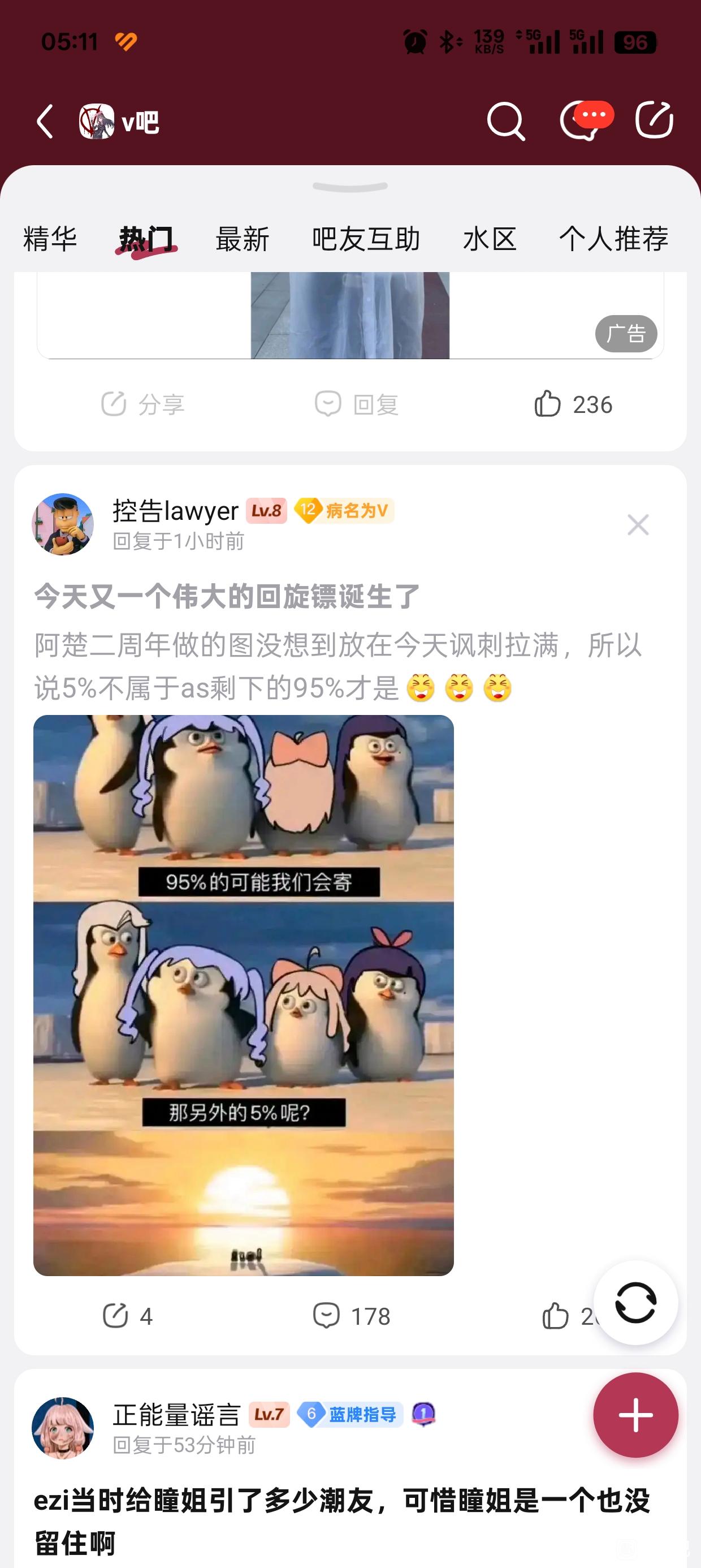701x1568 pixels.
Task: Refresh the feed with the circular arrows button
Action: (x=635, y=1303)
